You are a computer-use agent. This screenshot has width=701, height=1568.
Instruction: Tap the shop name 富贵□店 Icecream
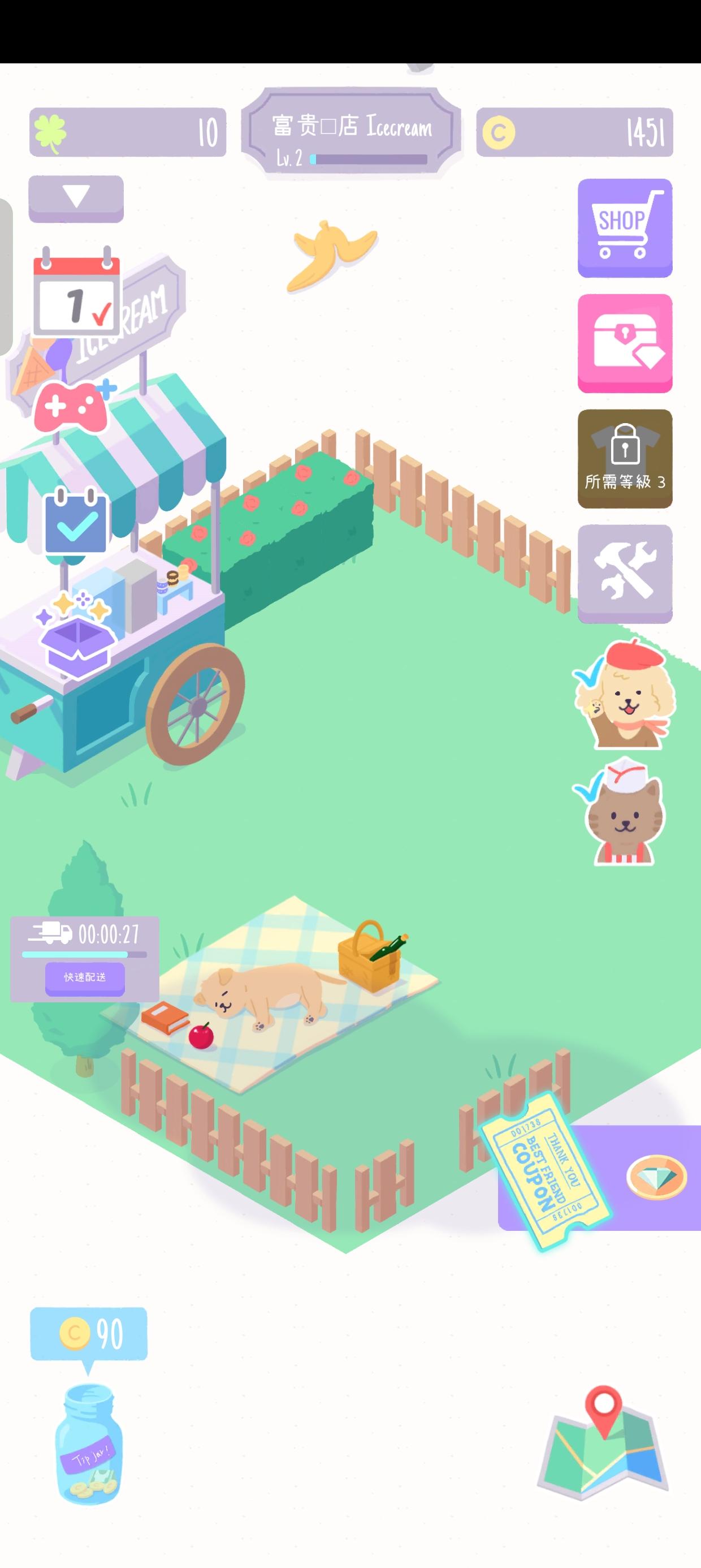[352, 128]
